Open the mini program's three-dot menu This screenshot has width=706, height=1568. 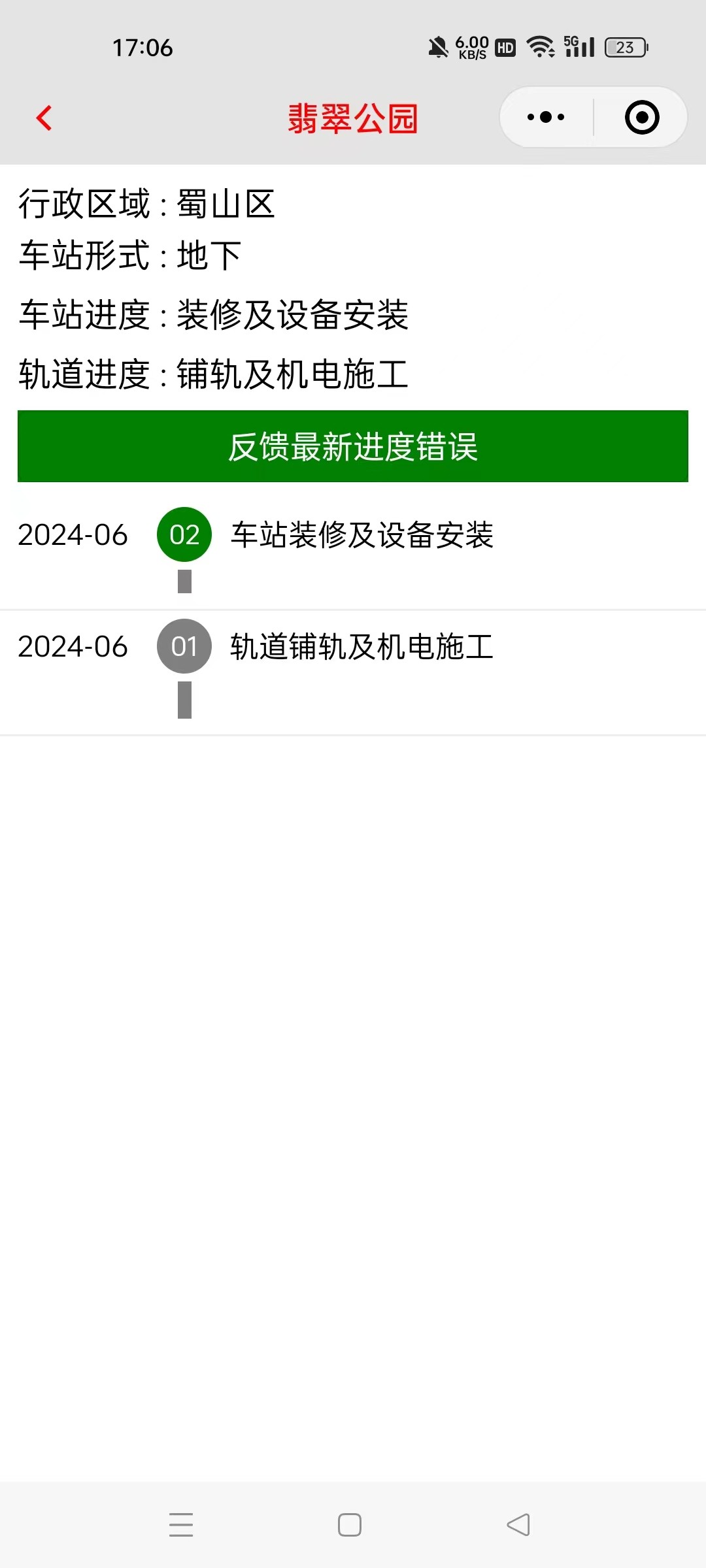pyautogui.click(x=546, y=118)
